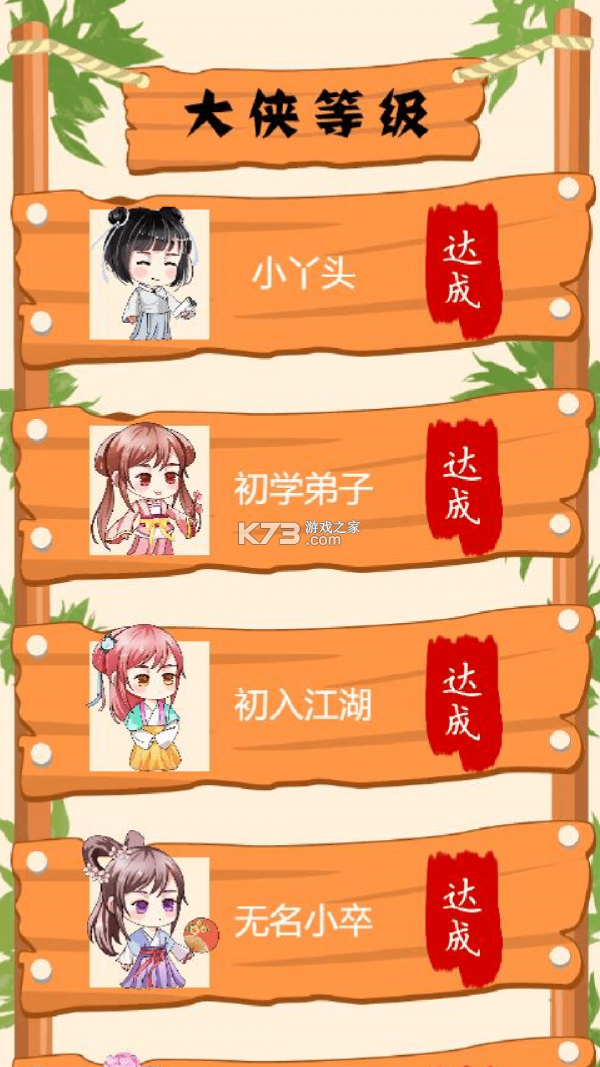View the 初入江湖 level card
Viewport: 600px width, 1067px height.
[x=303, y=705]
